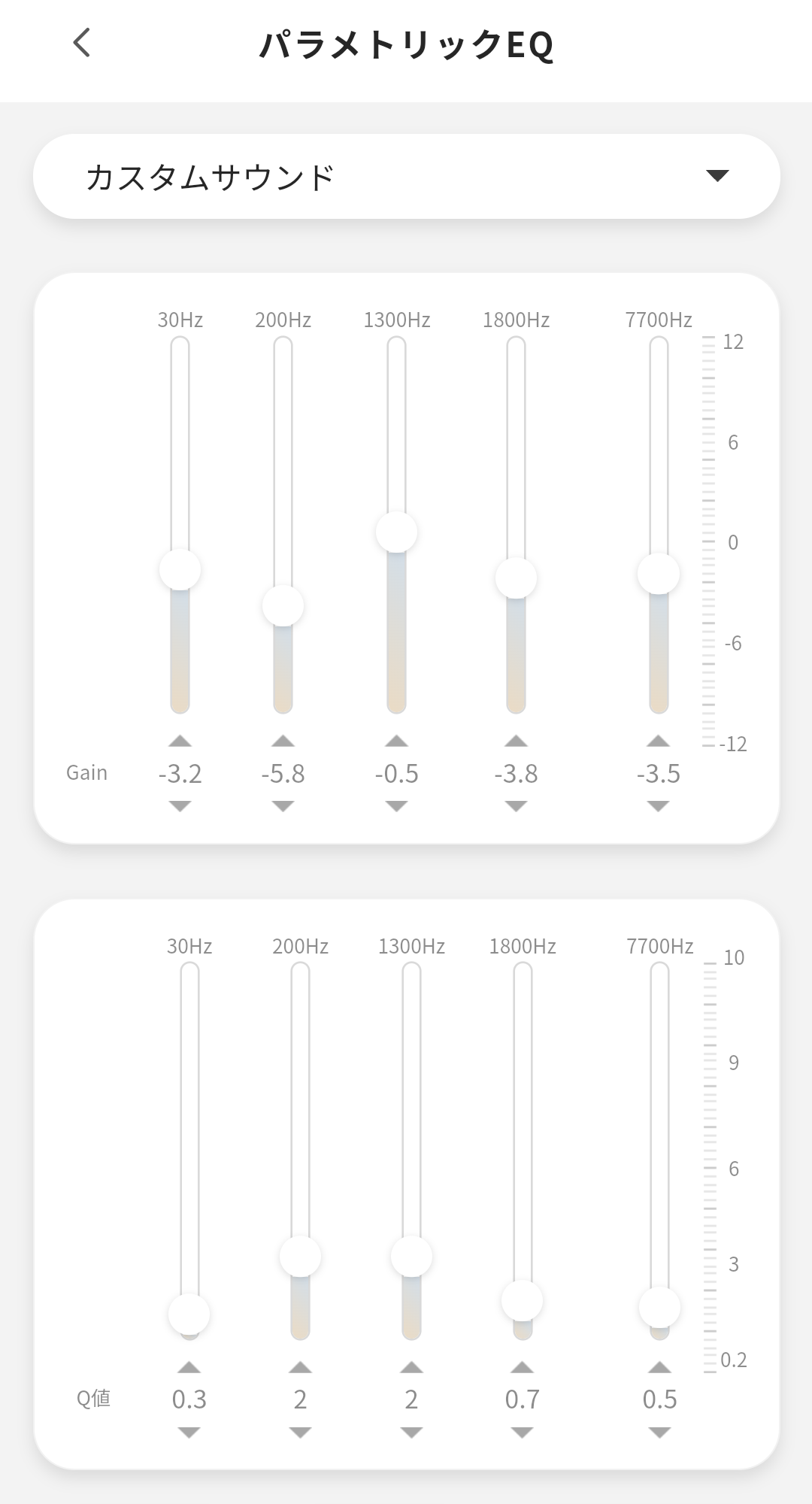Tap the 200Hz gain slider knob

[283, 605]
